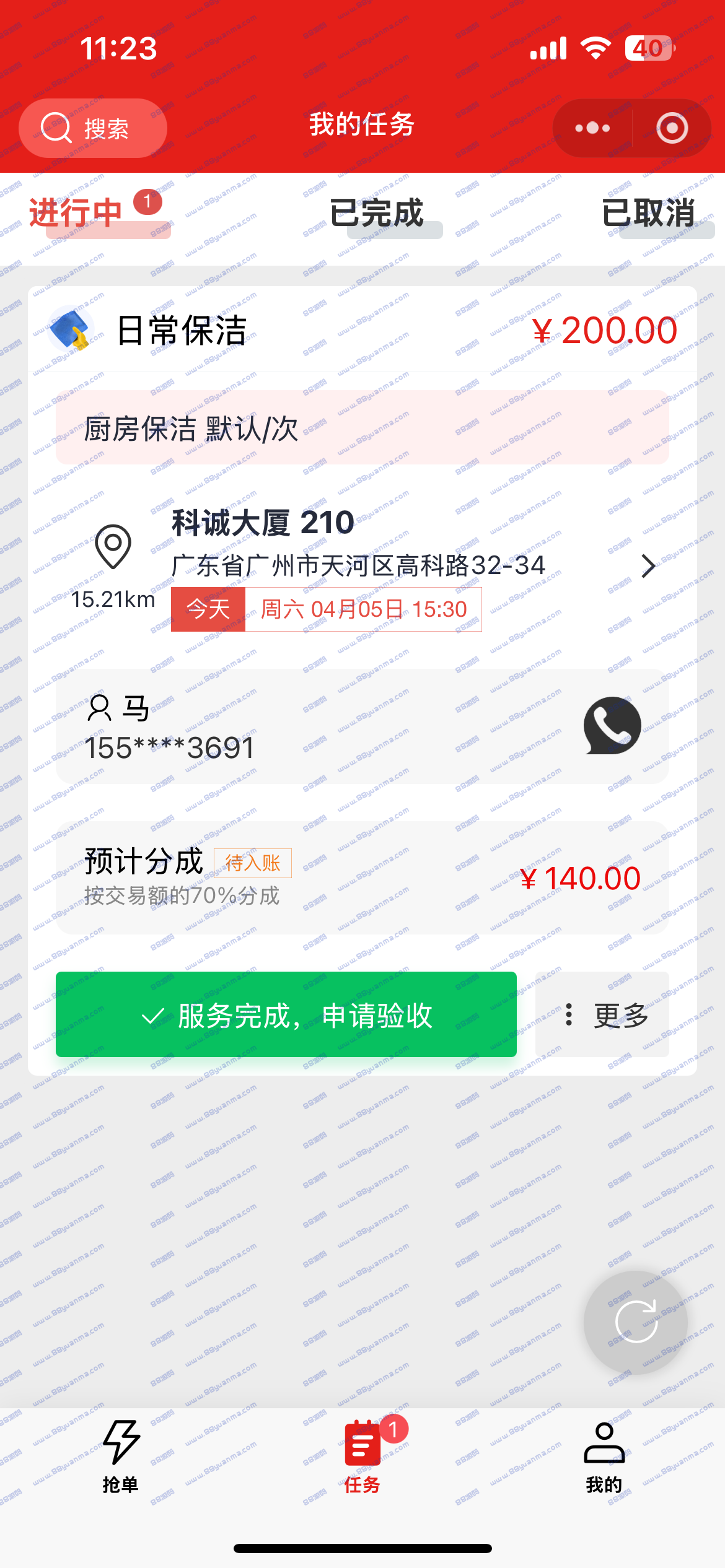Switch to the 已取消 tab
This screenshot has width=725, height=1568.
649,214
